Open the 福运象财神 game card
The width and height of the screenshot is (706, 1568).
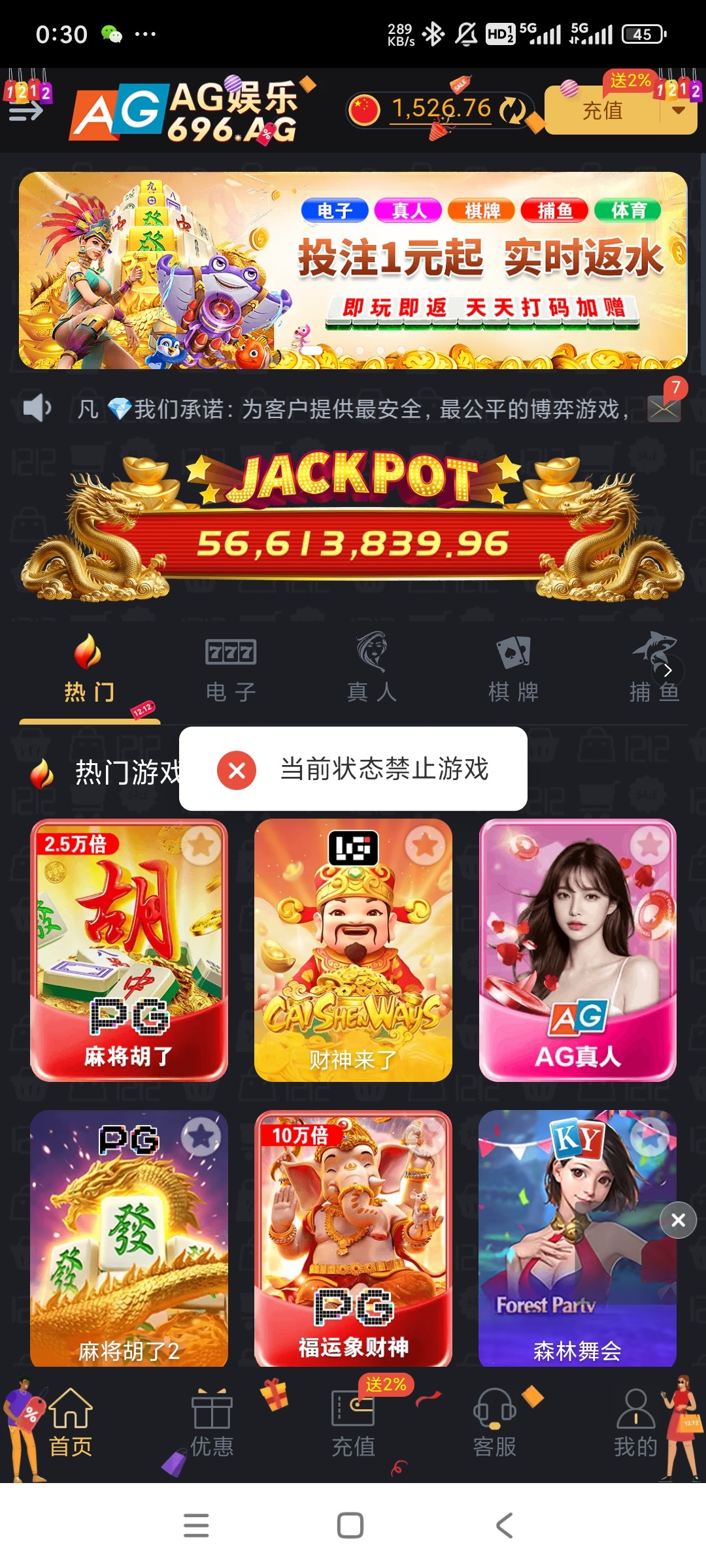tap(353, 1238)
